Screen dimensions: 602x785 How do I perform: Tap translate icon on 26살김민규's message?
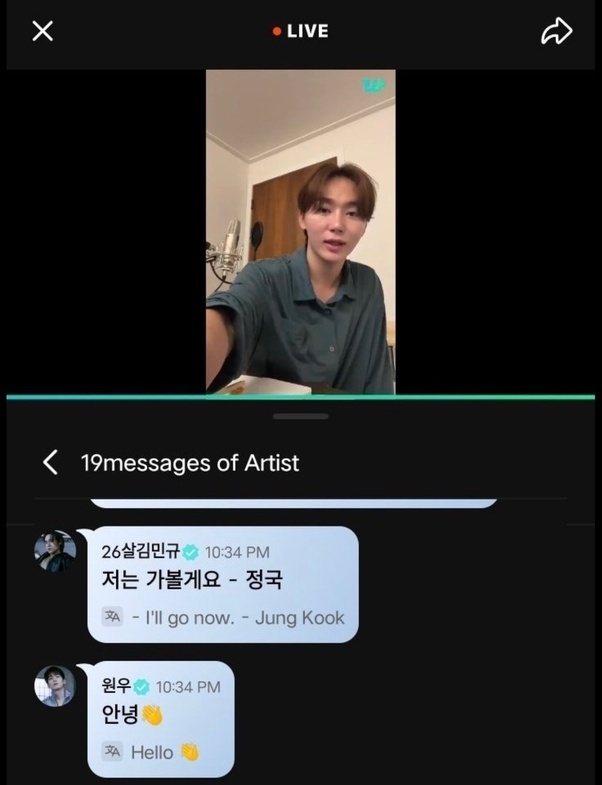point(113,617)
